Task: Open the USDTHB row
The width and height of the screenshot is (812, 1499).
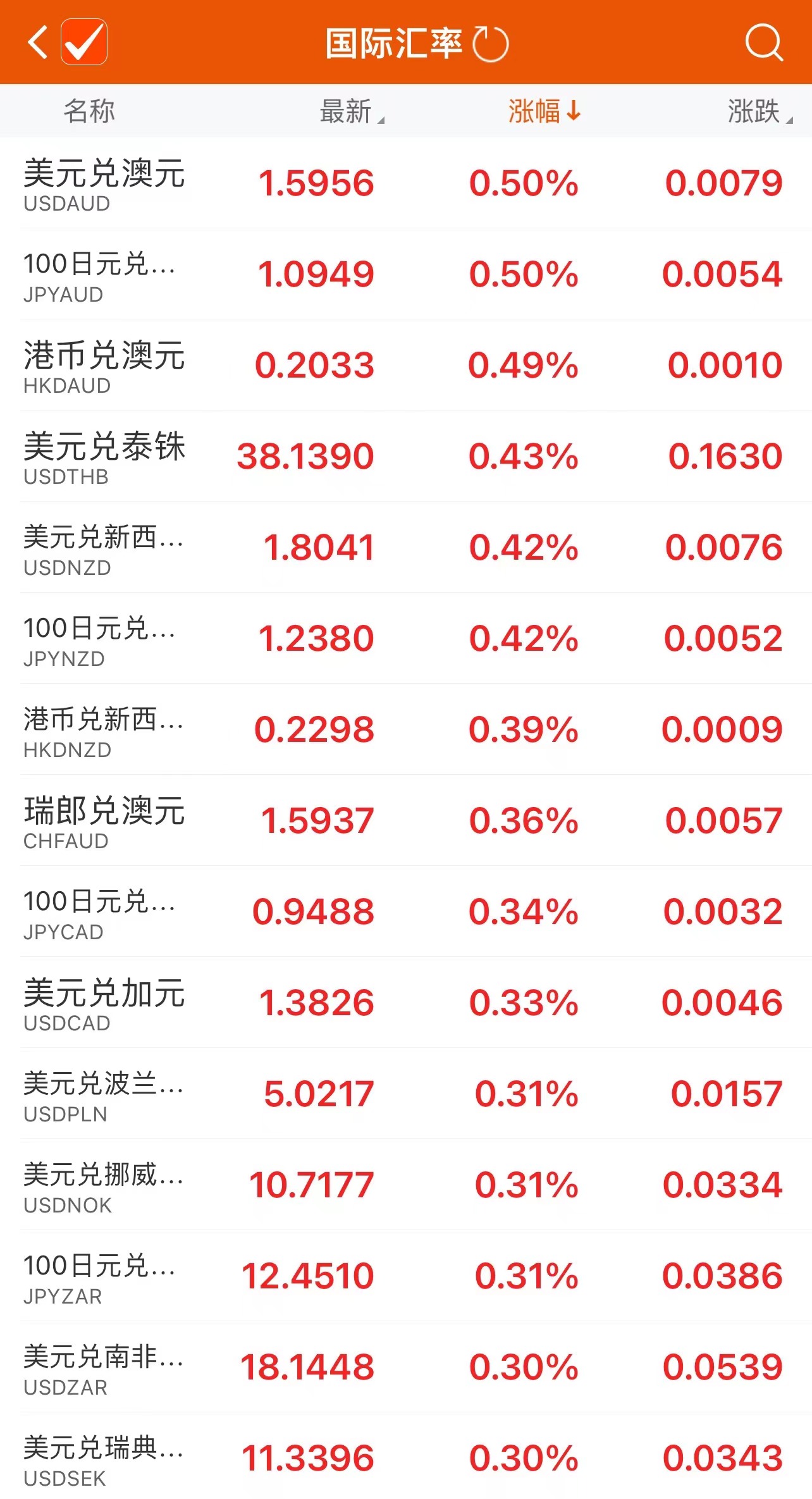Action: pyautogui.click(x=406, y=457)
